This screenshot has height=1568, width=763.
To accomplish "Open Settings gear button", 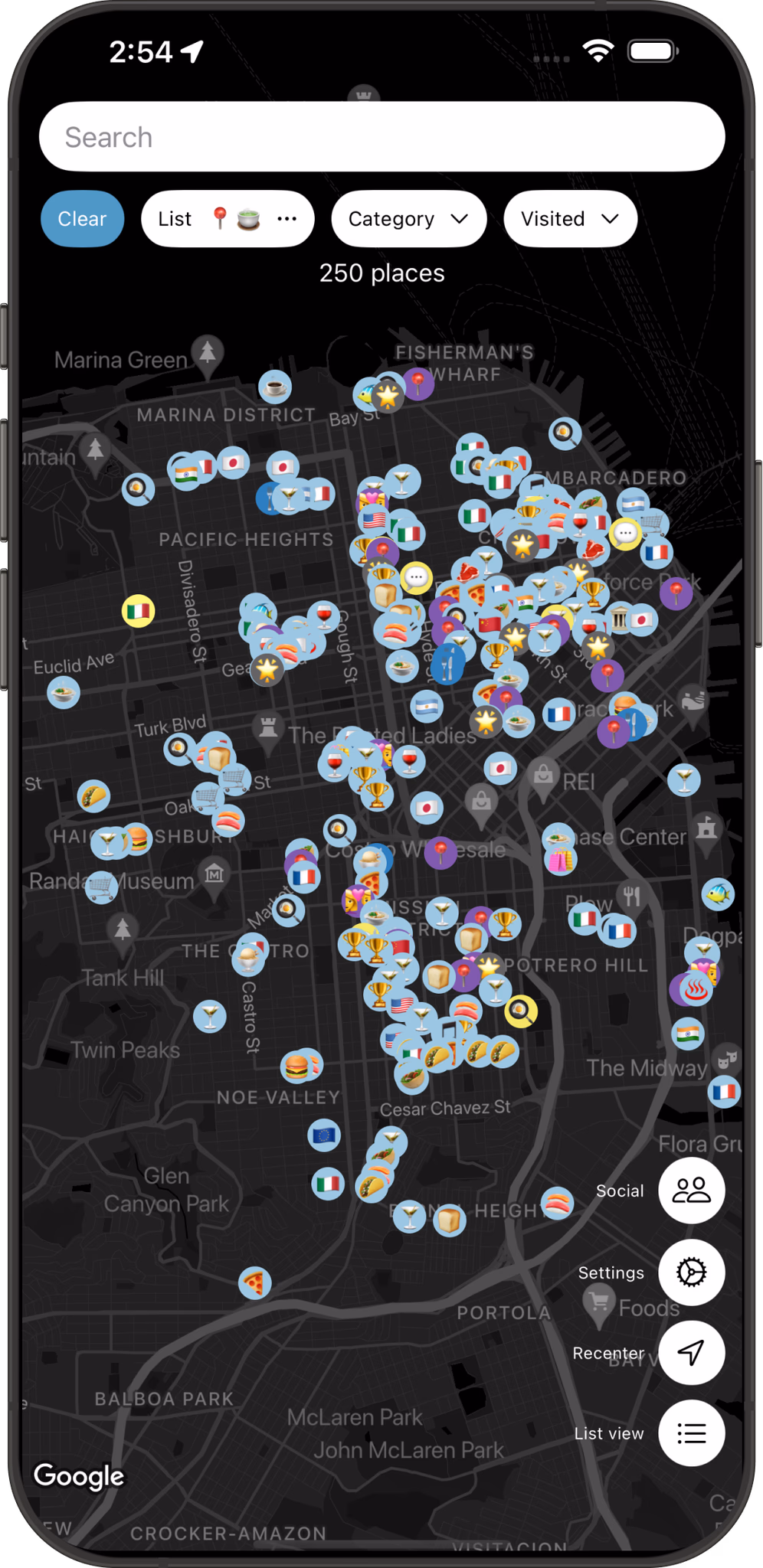I will point(691,1272).
